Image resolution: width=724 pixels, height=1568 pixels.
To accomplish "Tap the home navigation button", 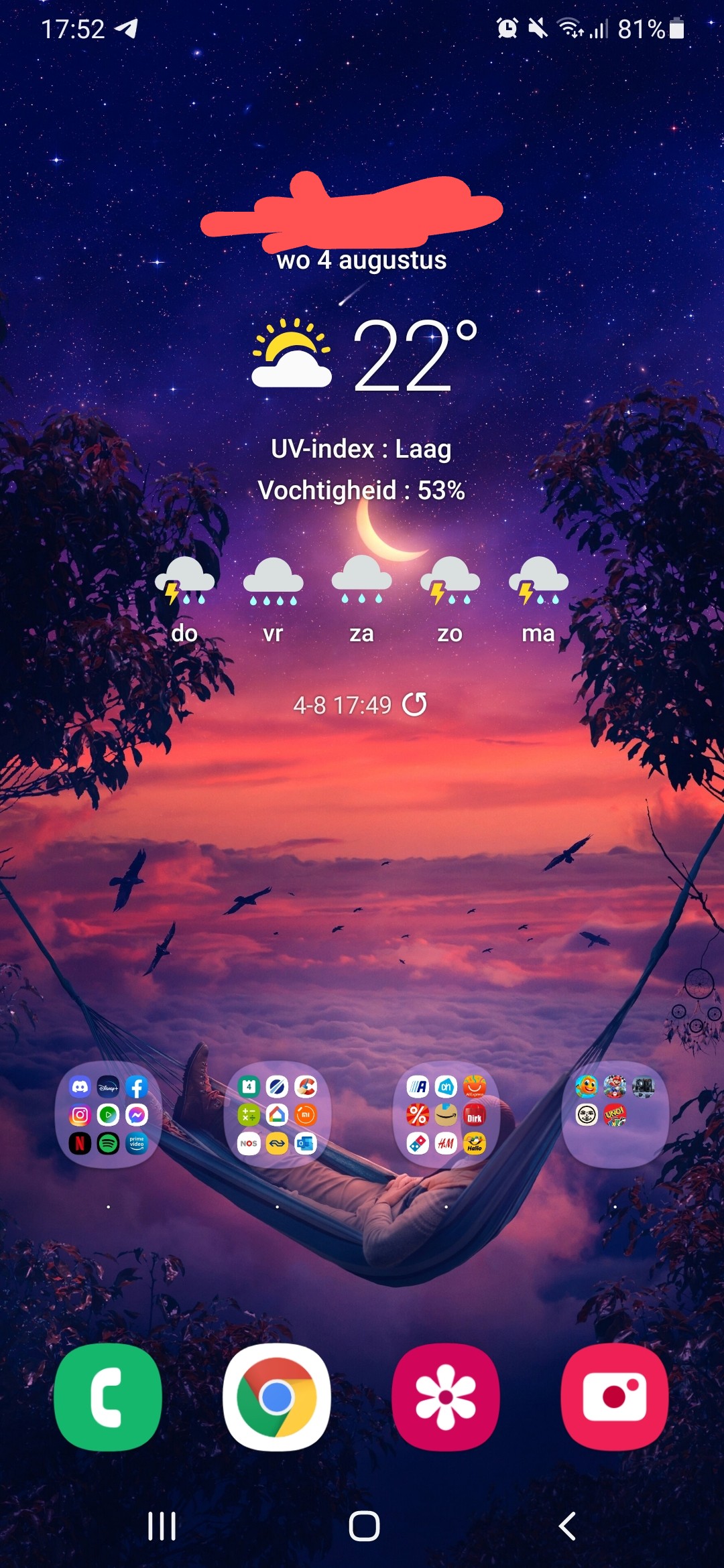I will [364, 1526].
